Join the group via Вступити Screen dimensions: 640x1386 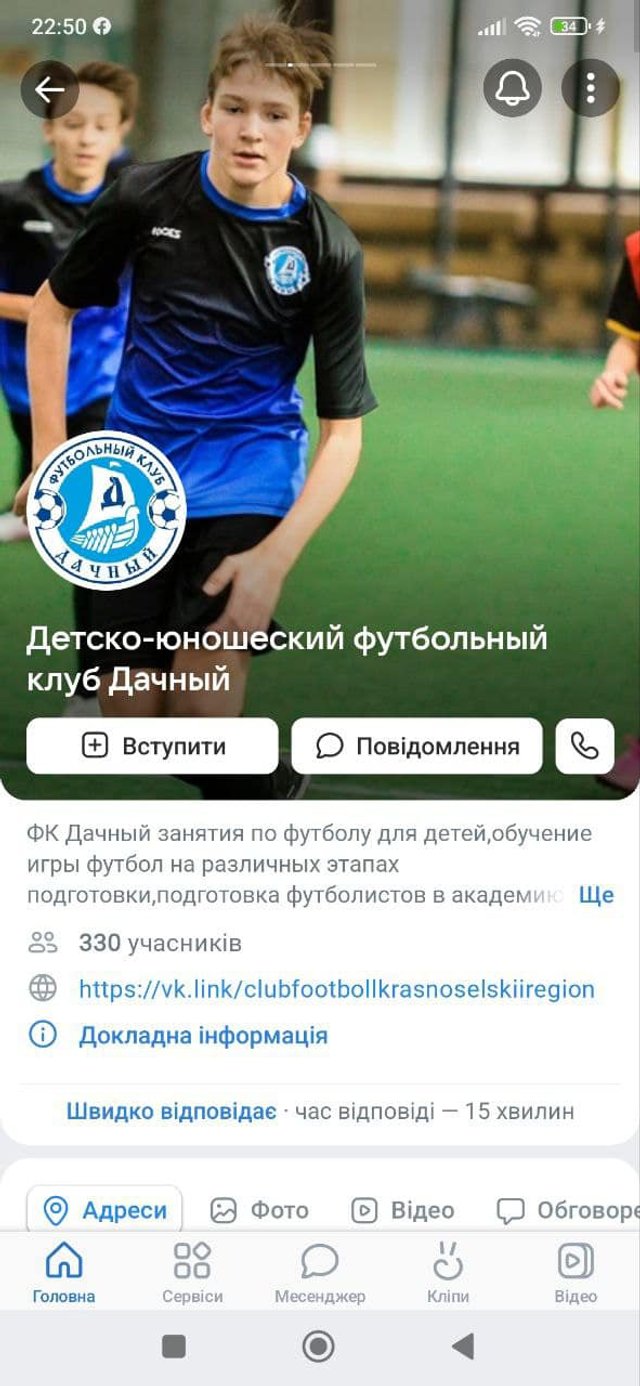[152, 746]
